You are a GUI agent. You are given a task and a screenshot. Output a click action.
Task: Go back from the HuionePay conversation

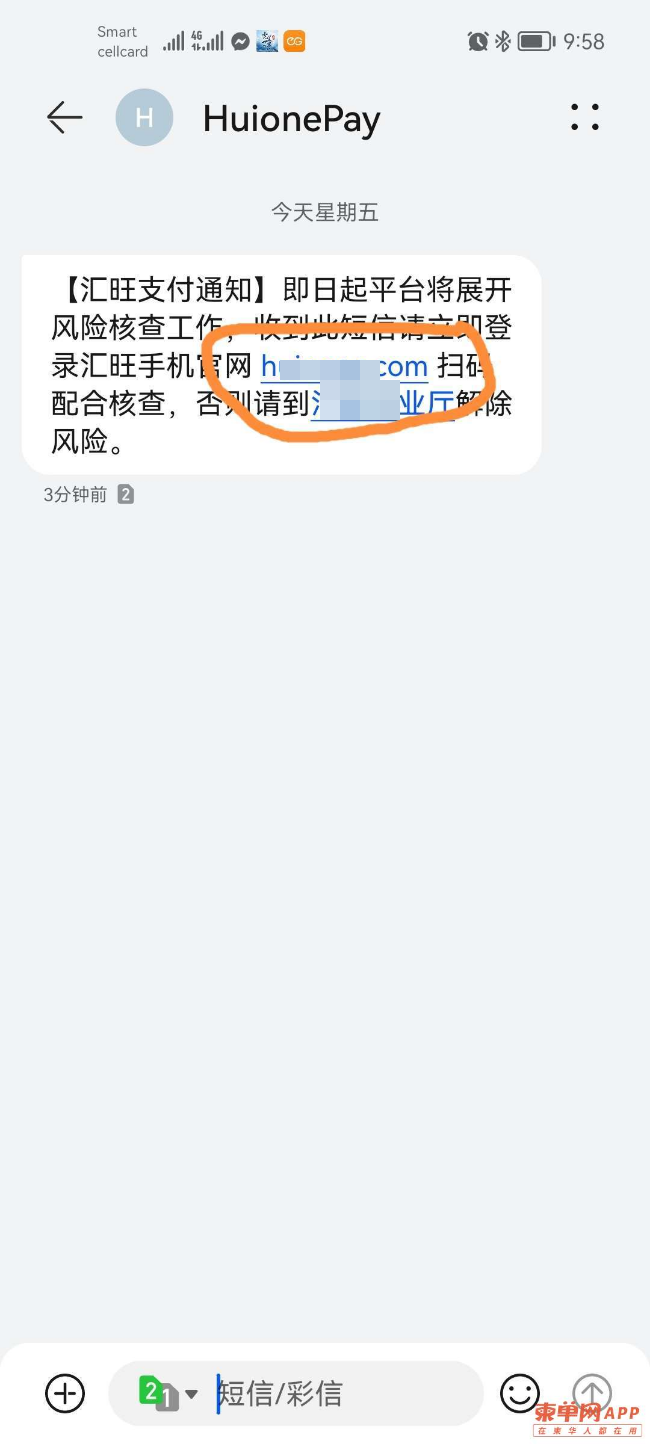coord(65,118)
